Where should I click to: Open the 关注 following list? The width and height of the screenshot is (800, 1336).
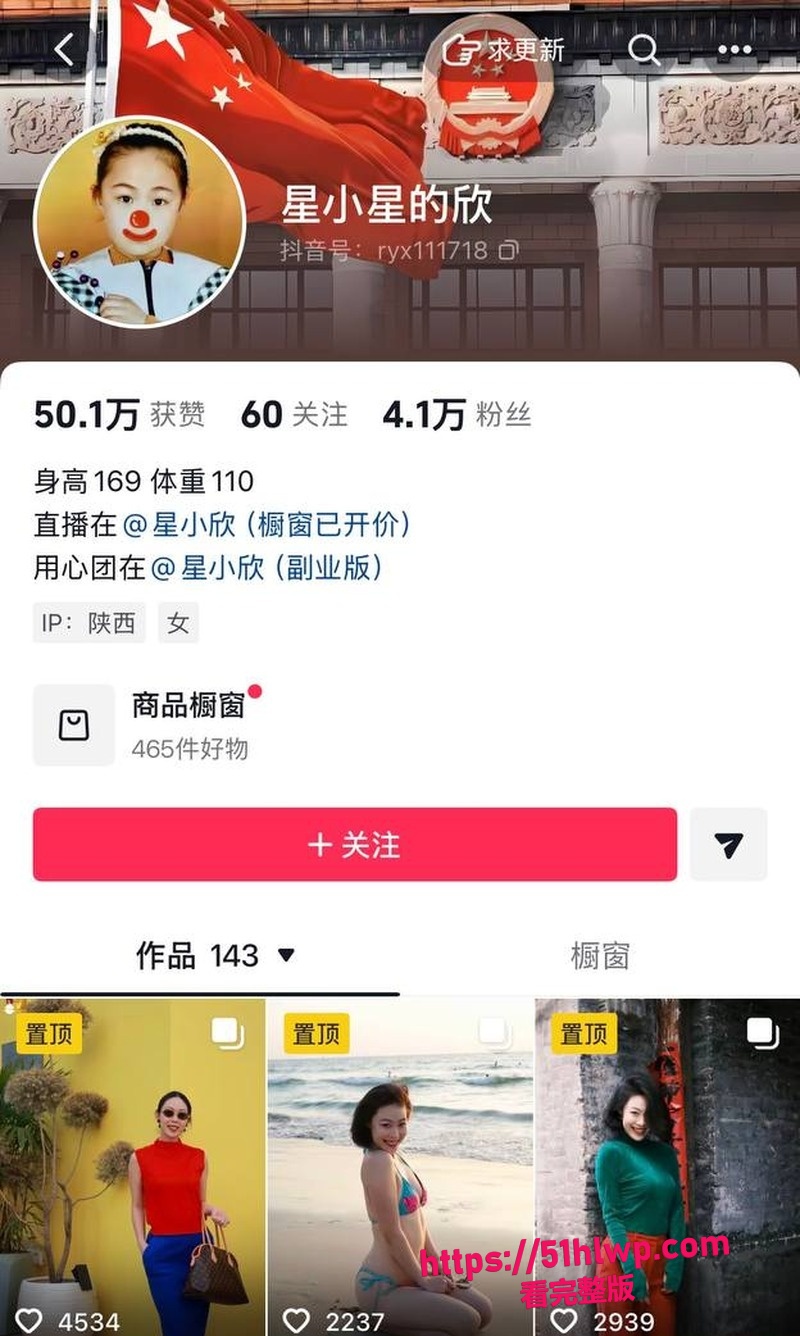(294, 414)
